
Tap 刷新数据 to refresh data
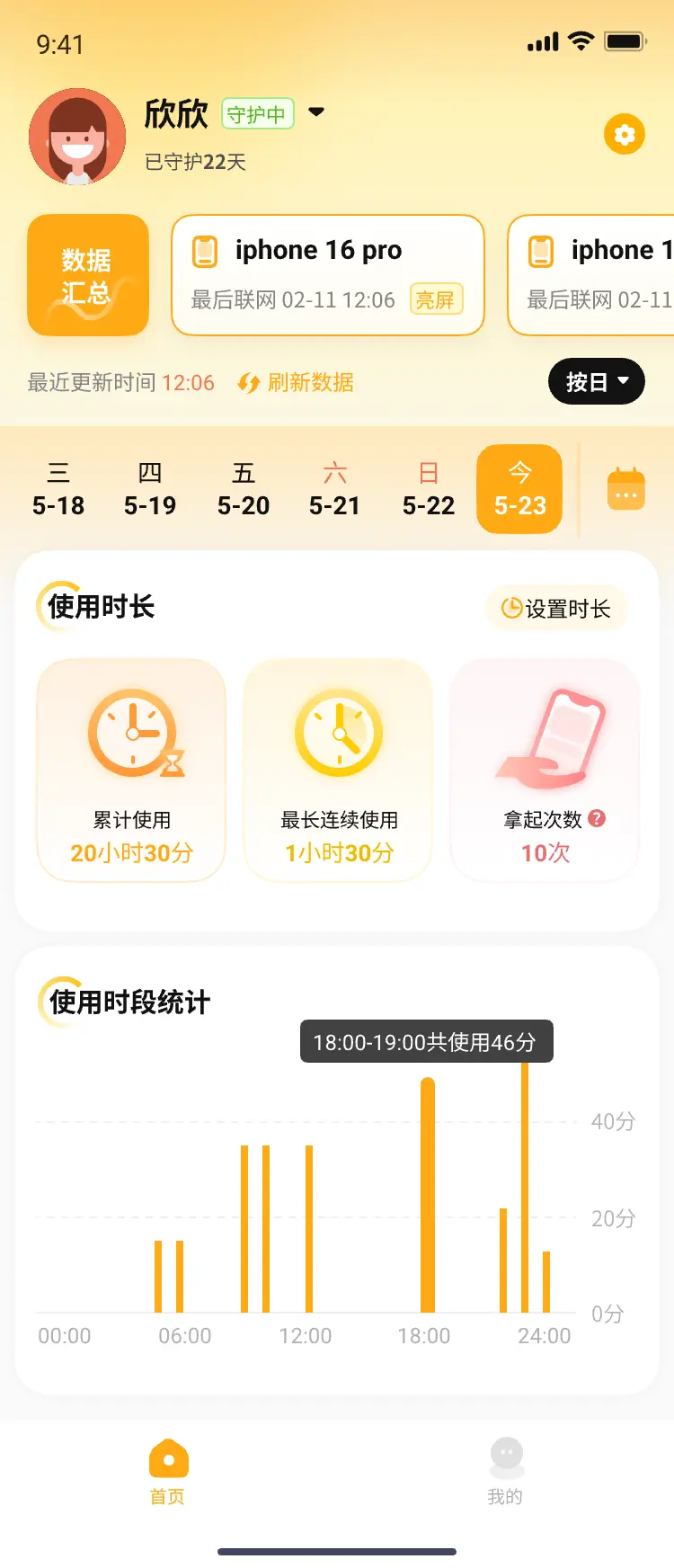pyautogui.click(x=296, y=383)
